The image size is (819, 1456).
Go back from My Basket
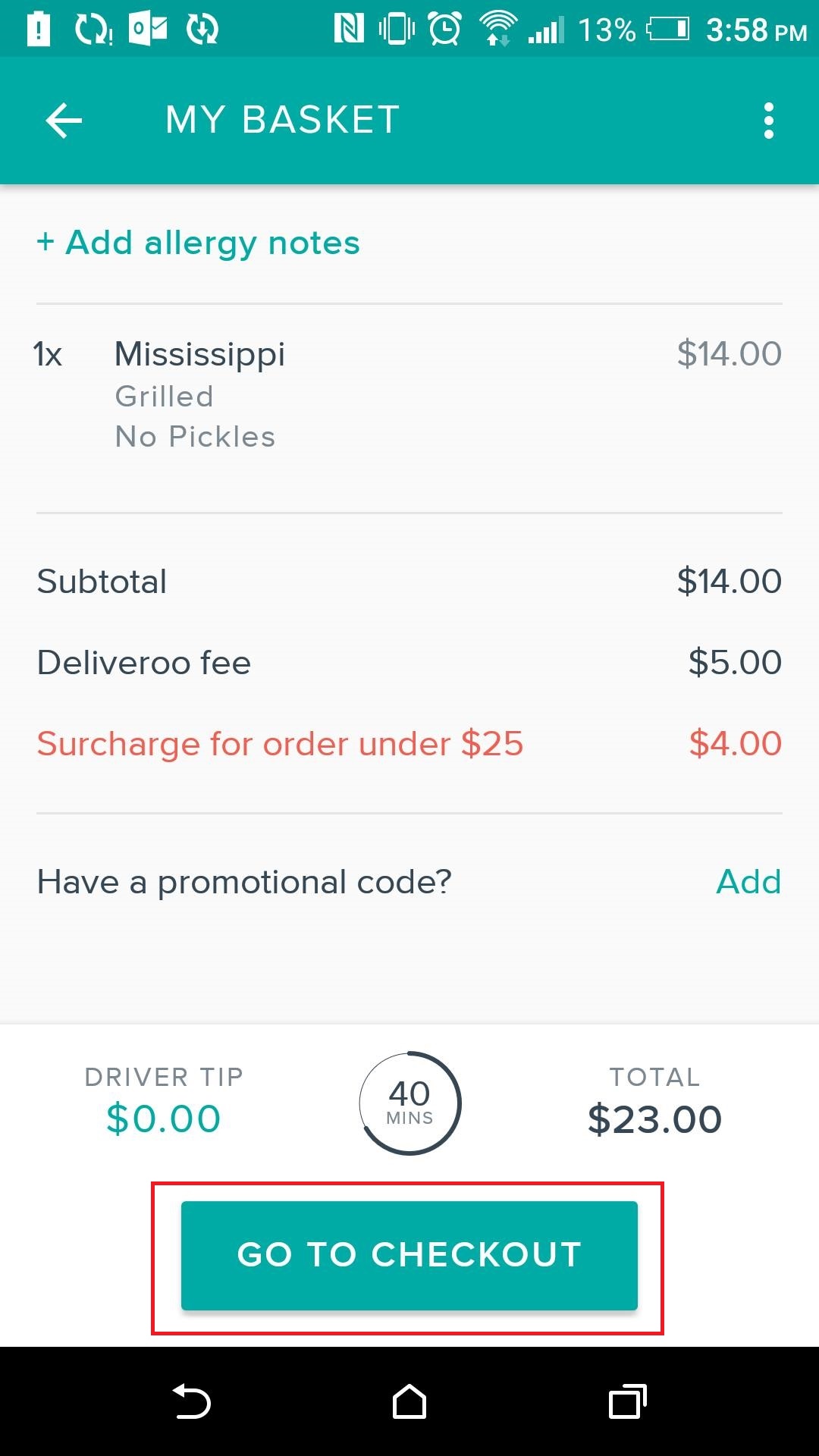[64, 121]
